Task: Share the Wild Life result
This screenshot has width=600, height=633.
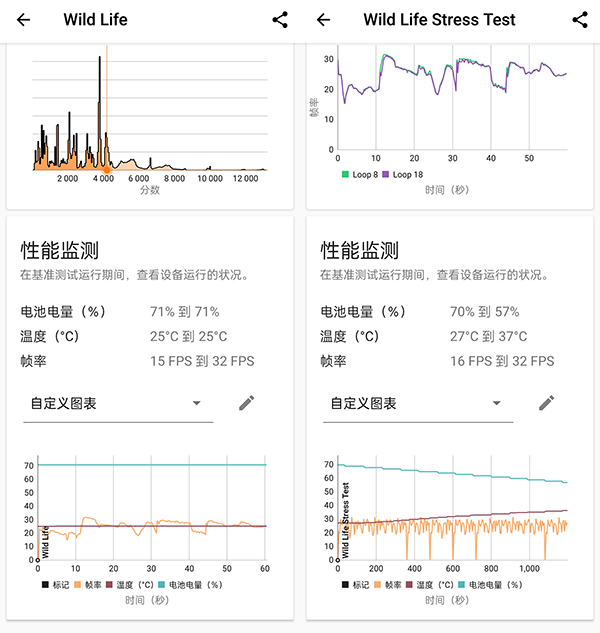Action: click(x=280, y=20)
